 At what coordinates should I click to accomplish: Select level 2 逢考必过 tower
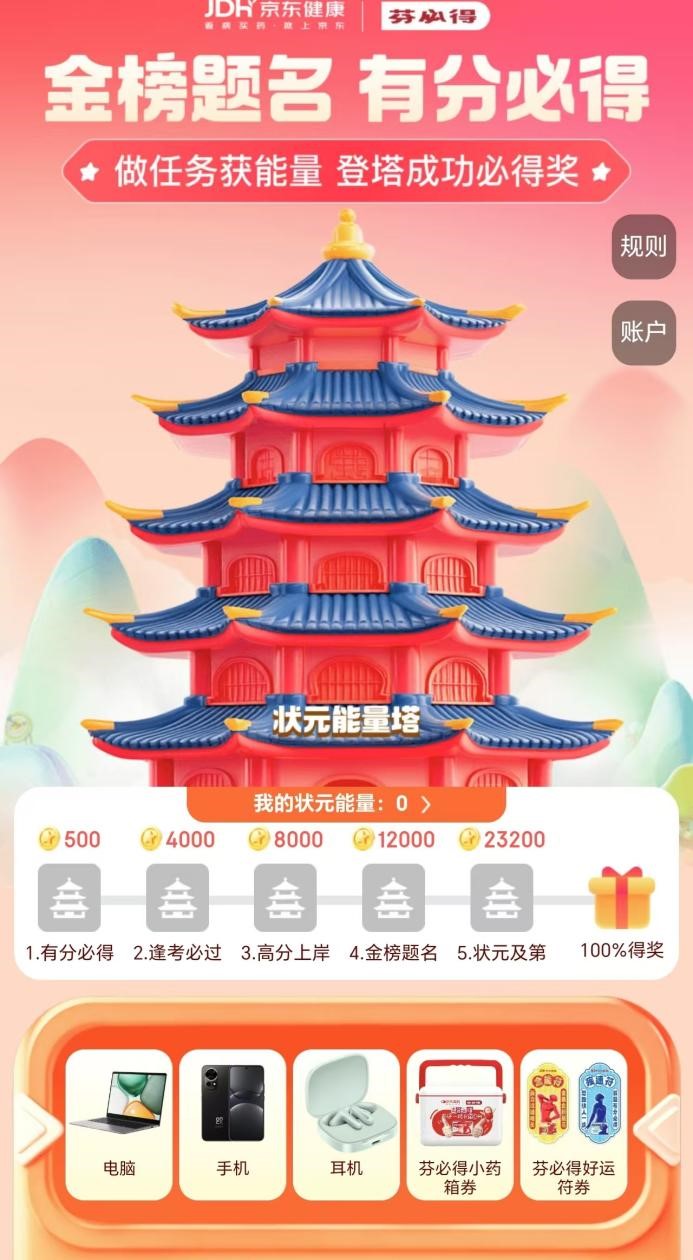point(177,898)
